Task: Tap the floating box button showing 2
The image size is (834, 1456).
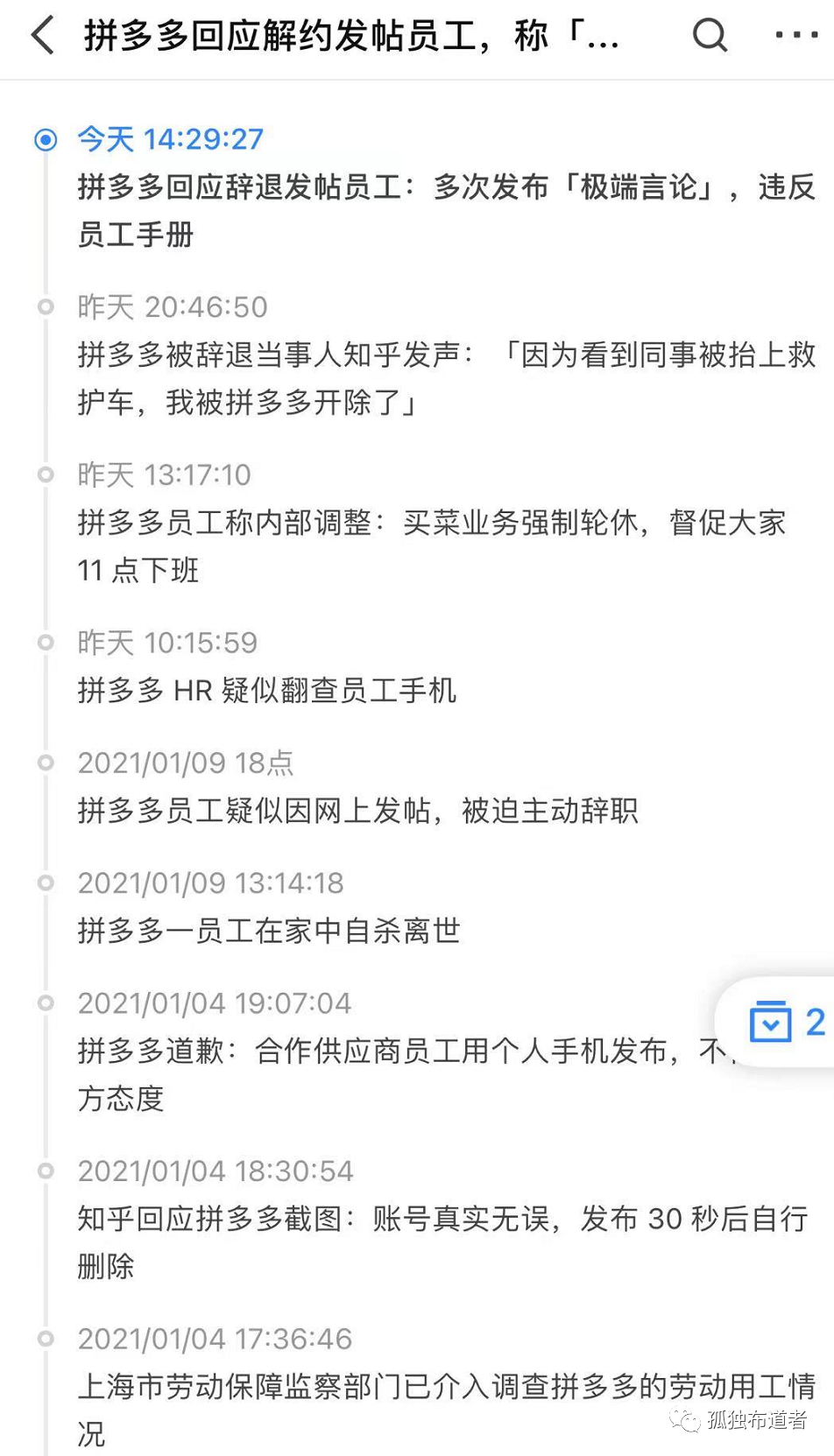Action: click(x=785, y=1023)
